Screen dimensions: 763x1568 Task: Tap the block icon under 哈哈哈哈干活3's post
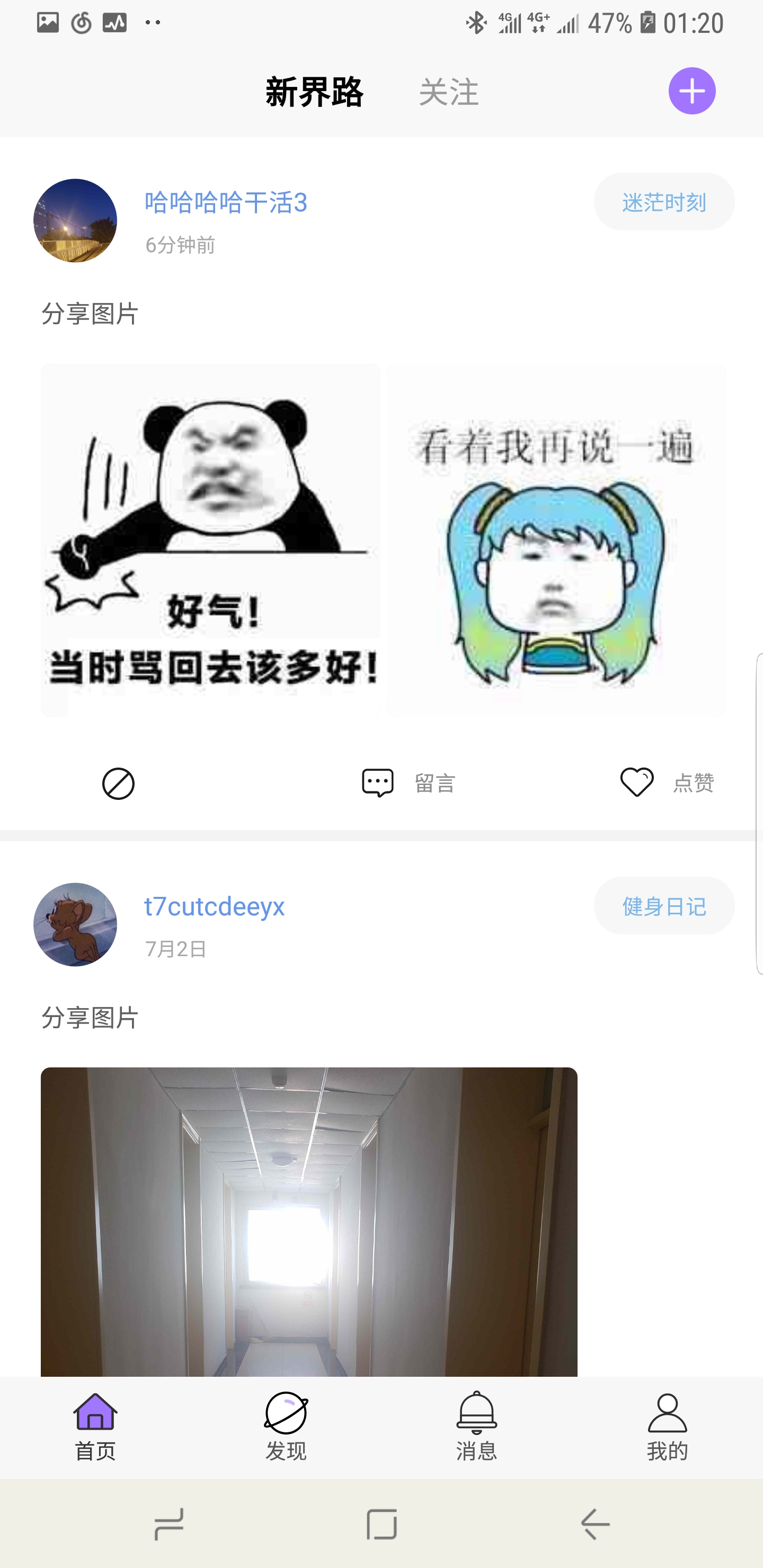coord(118,783)
